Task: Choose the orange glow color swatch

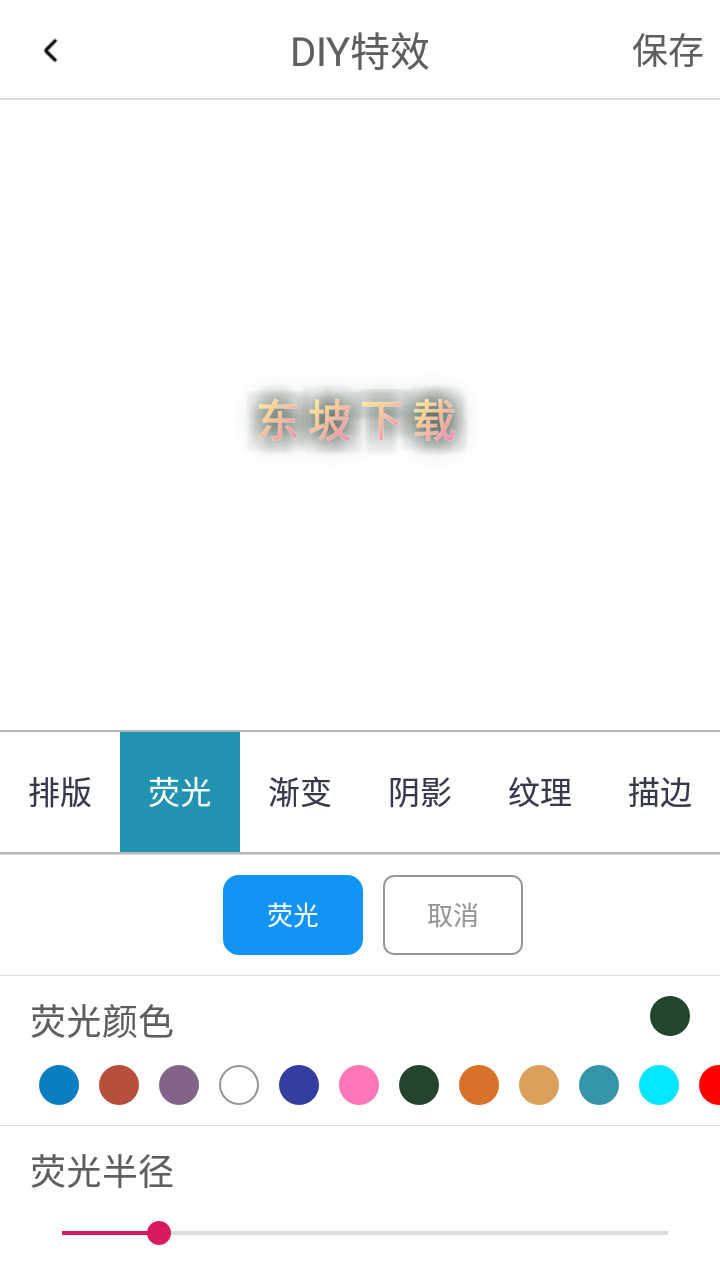Action: 479,1085
